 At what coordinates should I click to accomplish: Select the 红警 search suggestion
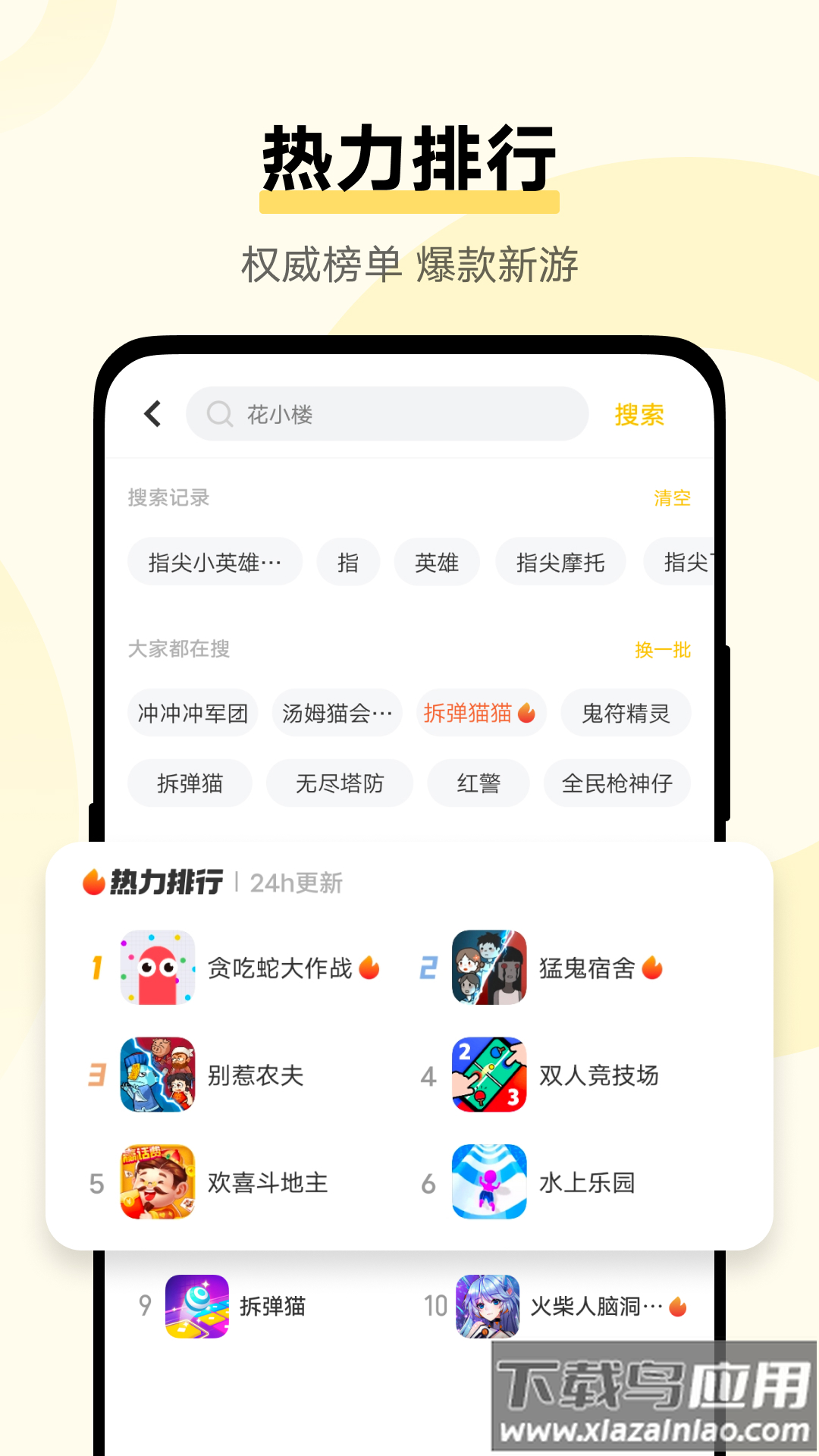click(x=478, y=783)
